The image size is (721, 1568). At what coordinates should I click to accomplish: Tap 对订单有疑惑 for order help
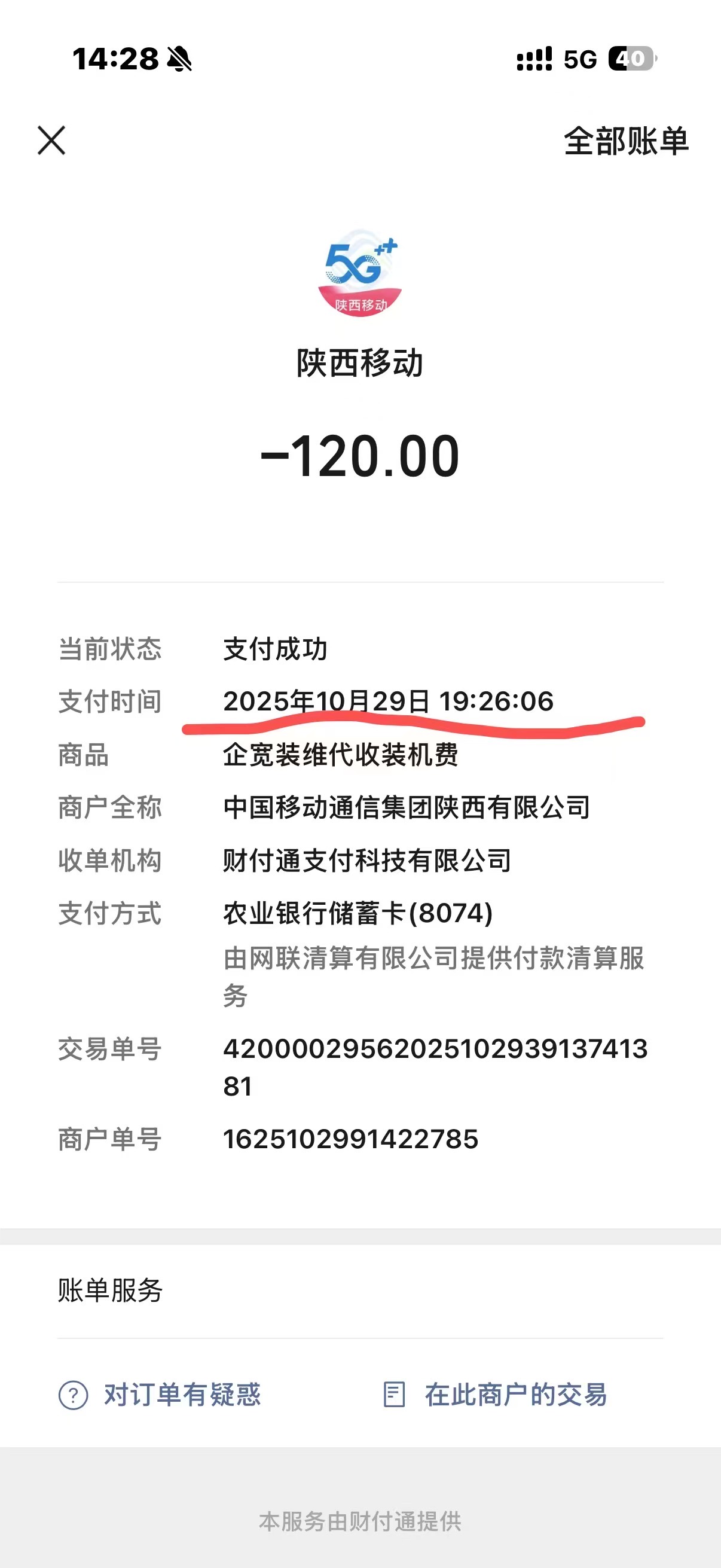point(161,1395)
